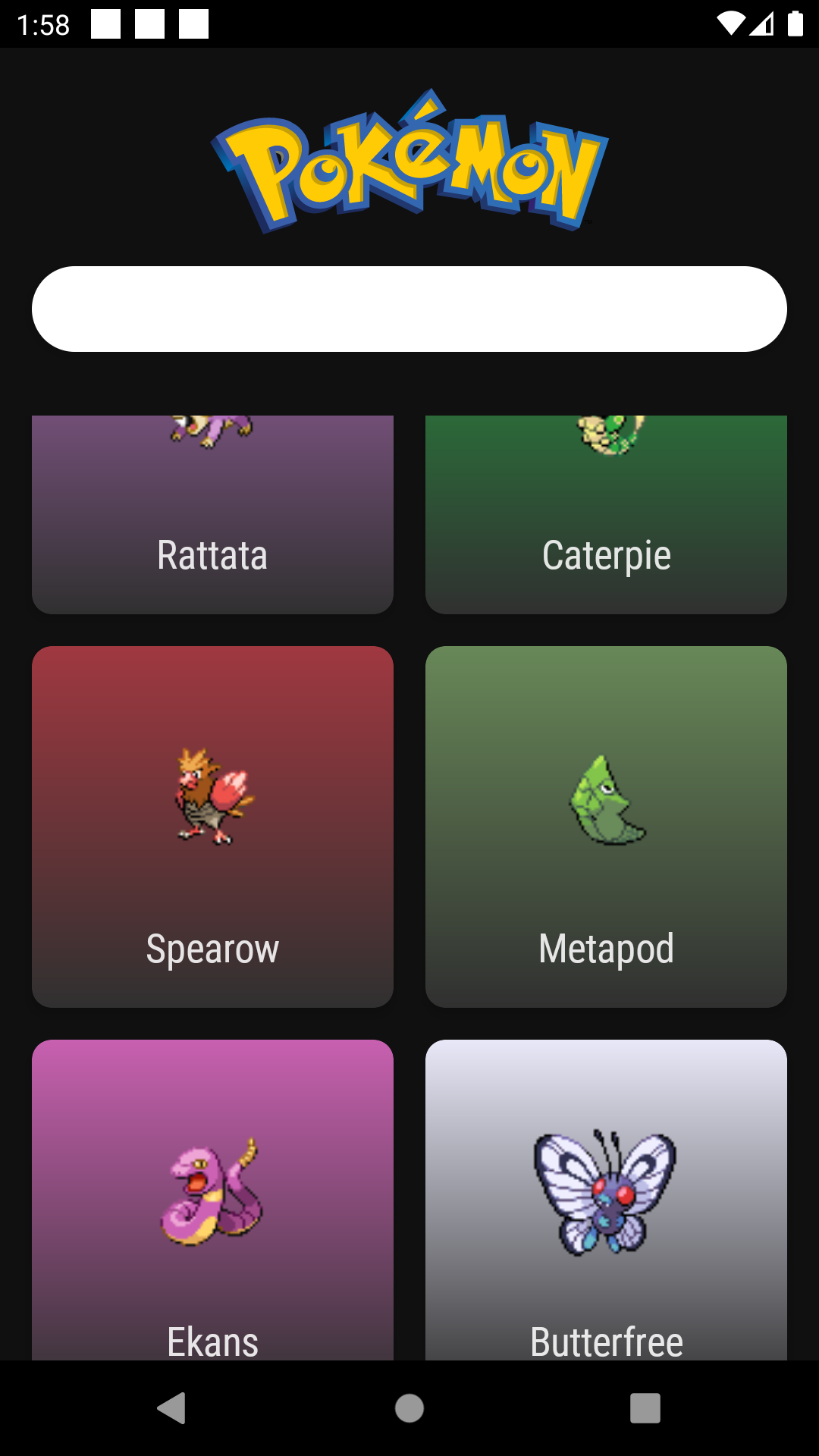Tap the Butterfree sprite image
The width and height of the screenshot is (819, 1456).
[x=605, y=1191]
